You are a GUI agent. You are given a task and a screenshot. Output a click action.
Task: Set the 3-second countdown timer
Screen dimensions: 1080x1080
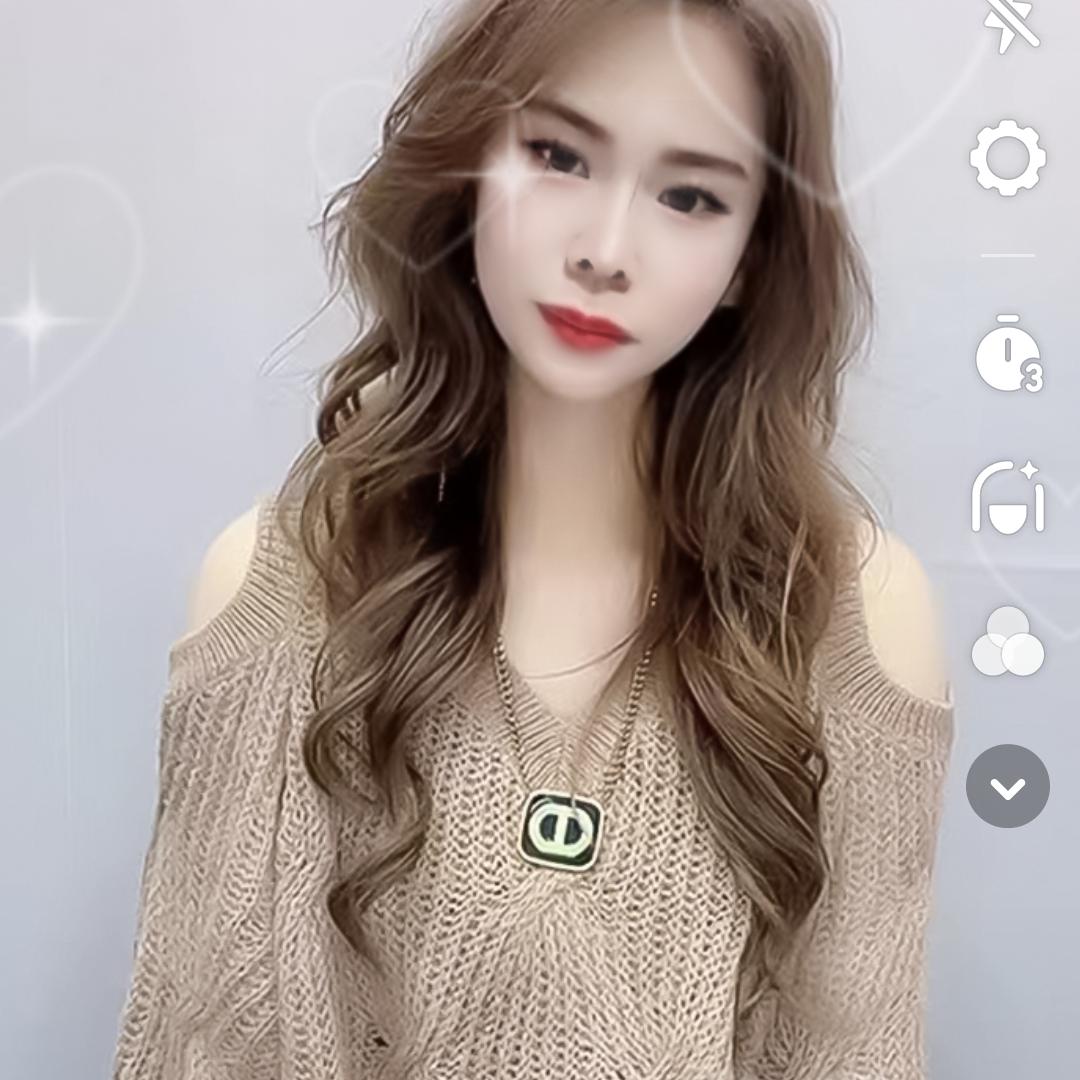[1008, 353]
